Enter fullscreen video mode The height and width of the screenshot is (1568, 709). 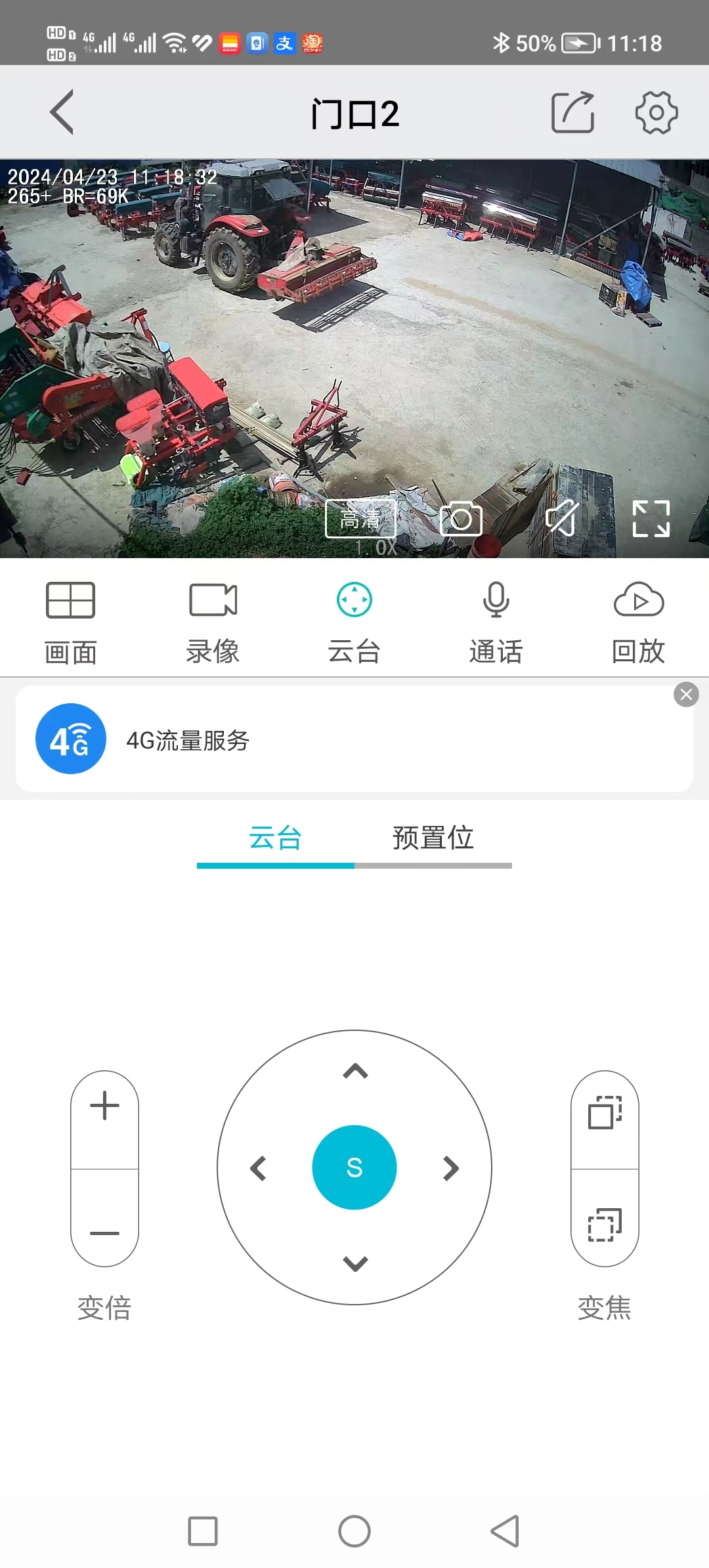click(651, 519)
